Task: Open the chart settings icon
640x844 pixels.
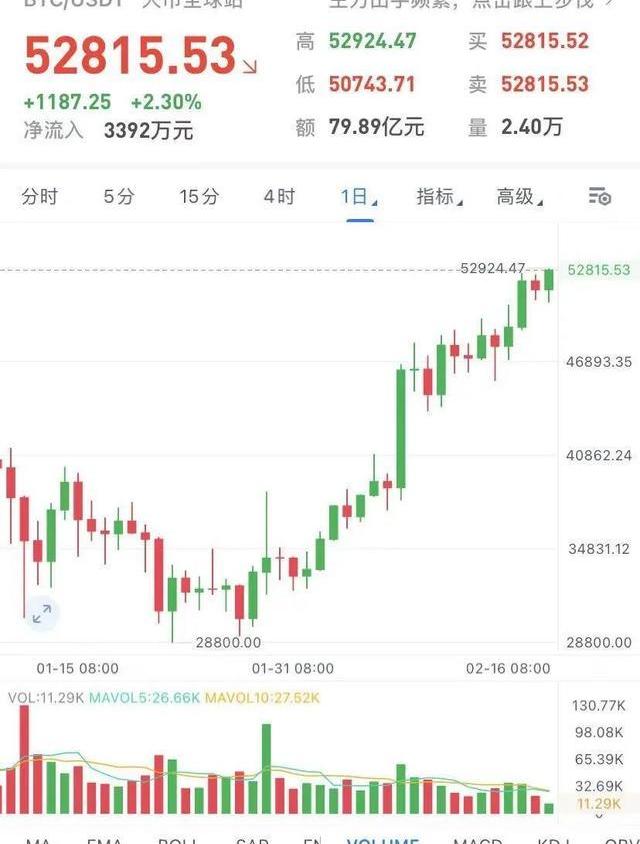Action: coord(600,197)
